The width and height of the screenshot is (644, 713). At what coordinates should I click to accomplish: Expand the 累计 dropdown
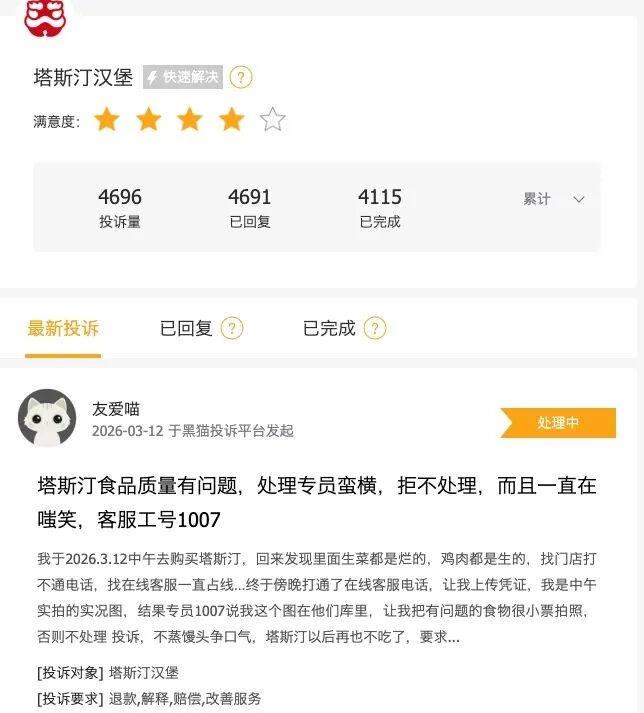tap(553, 199)
